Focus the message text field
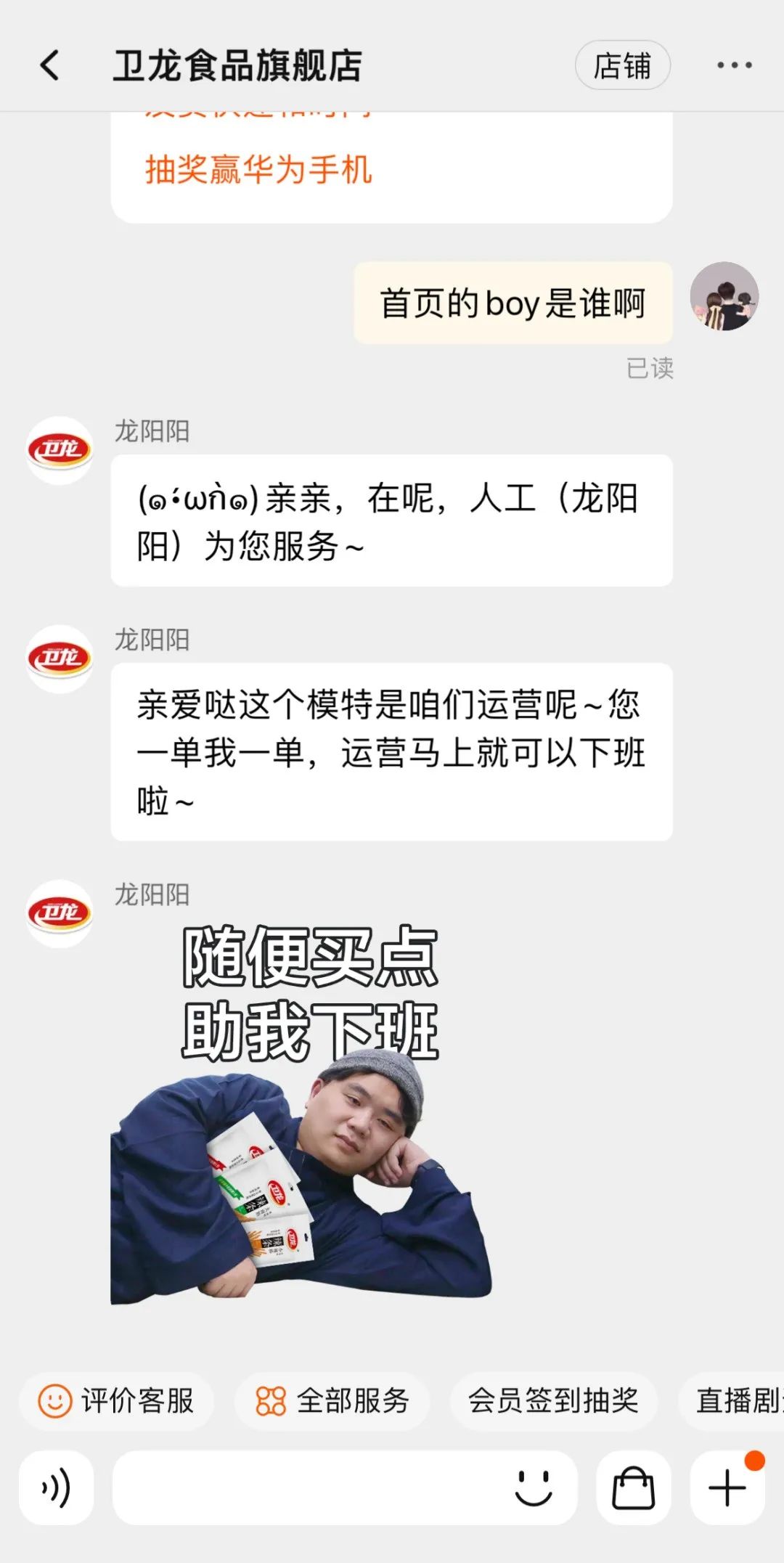784x1563 pixels. (305, 1487)
